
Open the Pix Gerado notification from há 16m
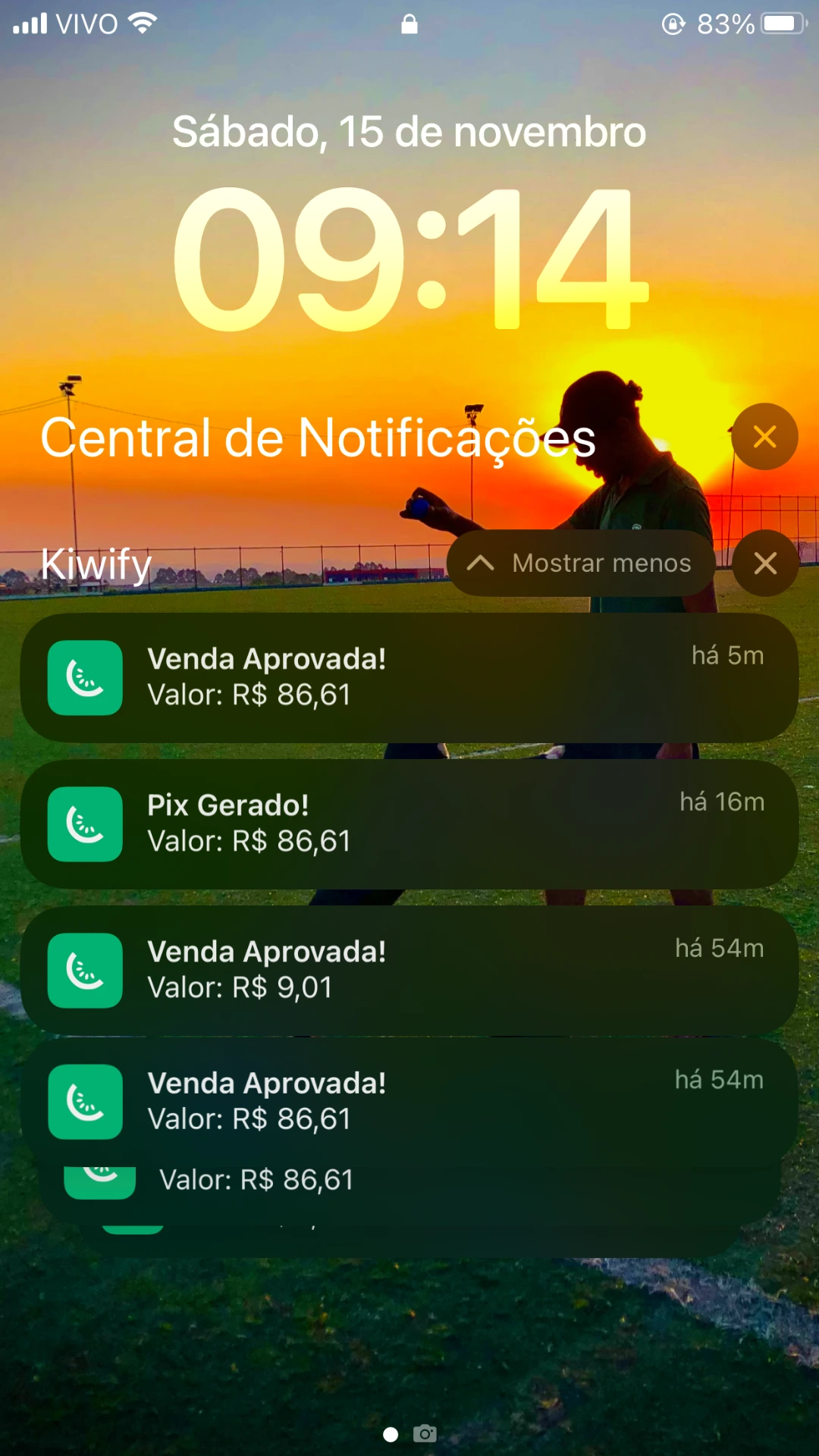click(409, 824)
